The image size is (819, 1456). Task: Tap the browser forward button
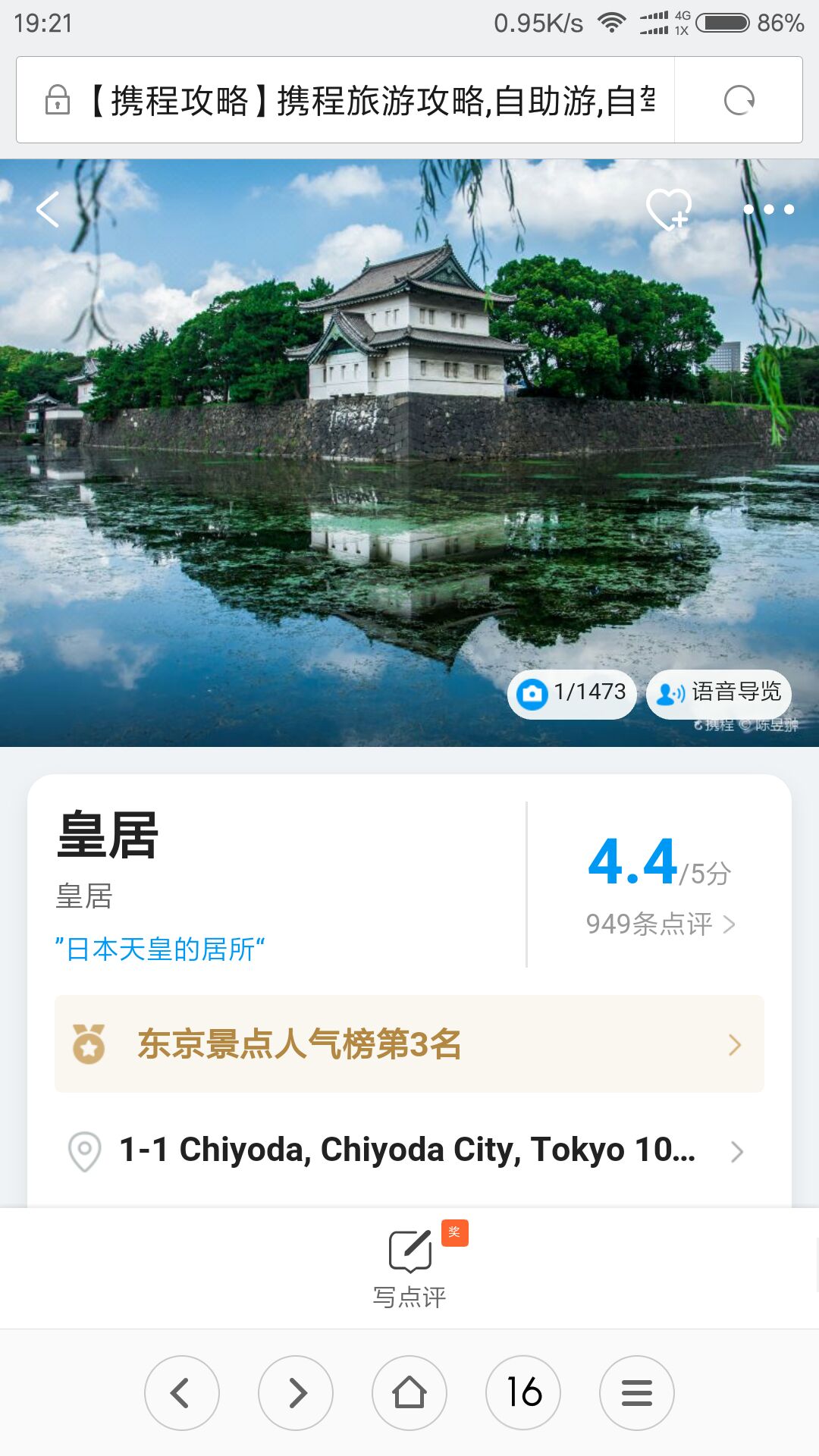click(x=296, y=1393)
